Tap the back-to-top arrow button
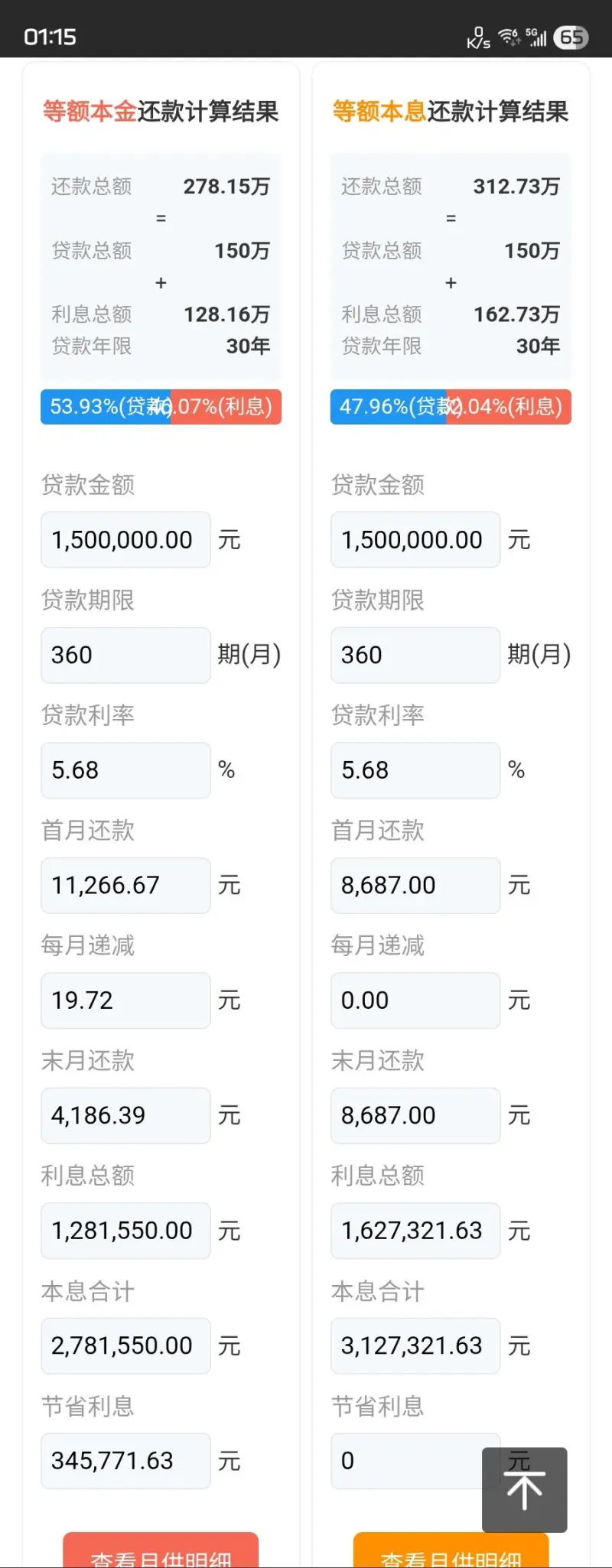This screenshot has height=1568, width=612. pyautogui.click(x=524, y=1489)
